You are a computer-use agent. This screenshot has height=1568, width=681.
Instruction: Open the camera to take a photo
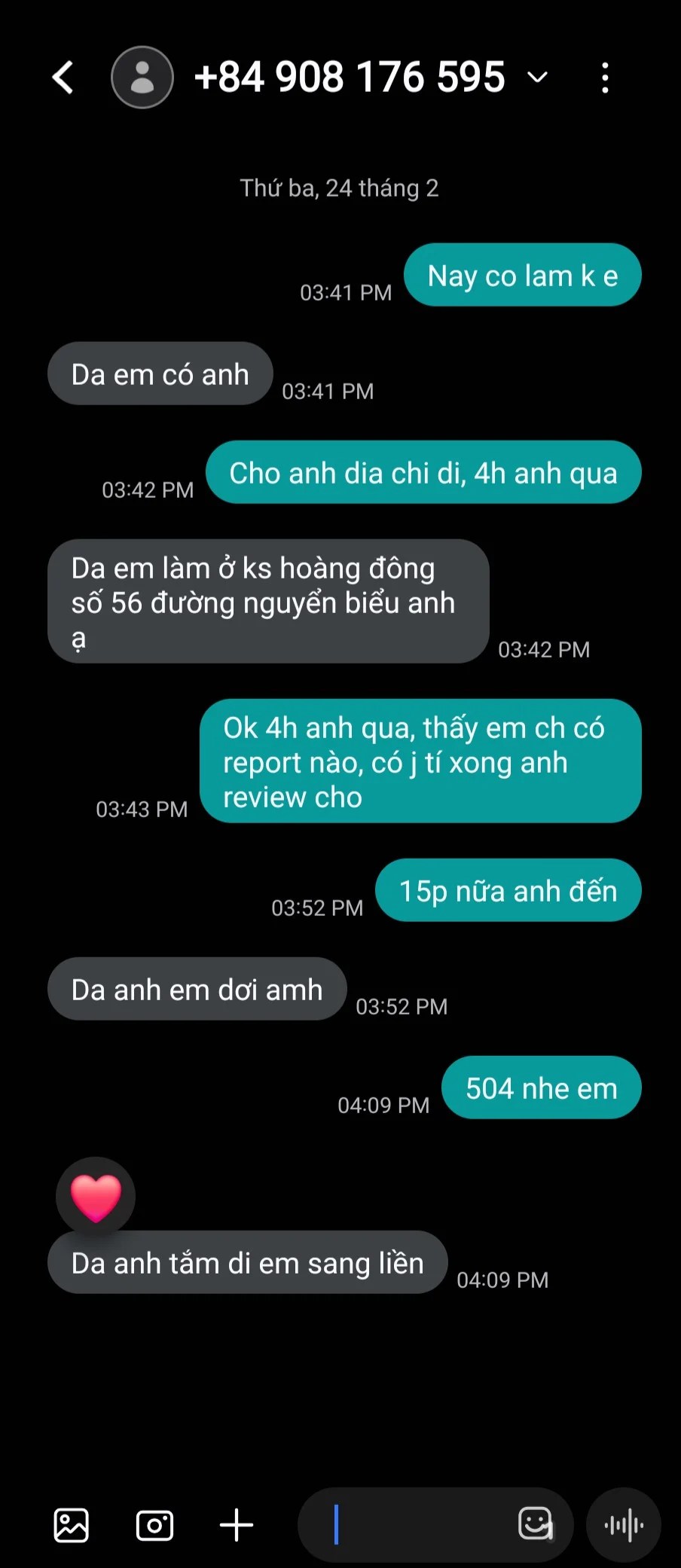pos(154,1525)
